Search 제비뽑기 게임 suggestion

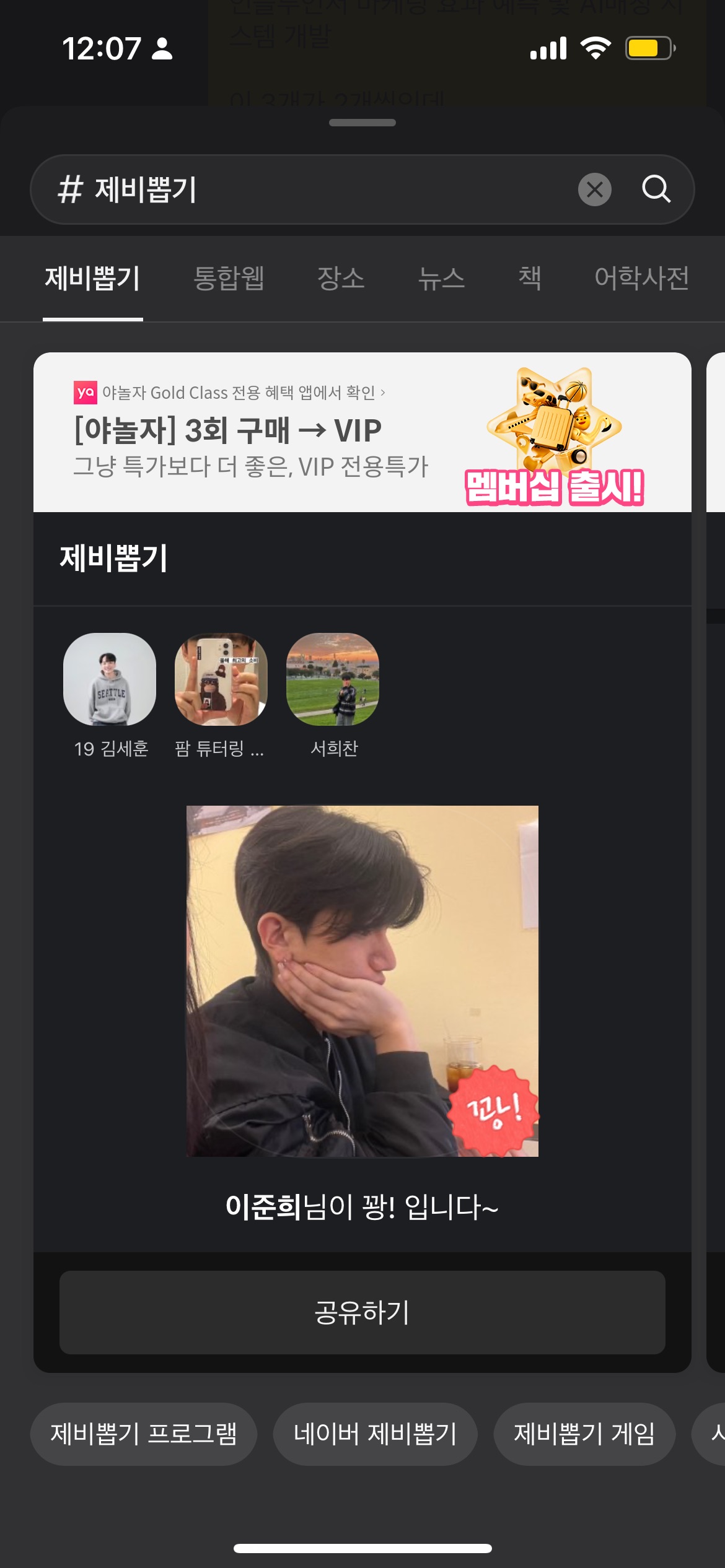[584, 1434]
